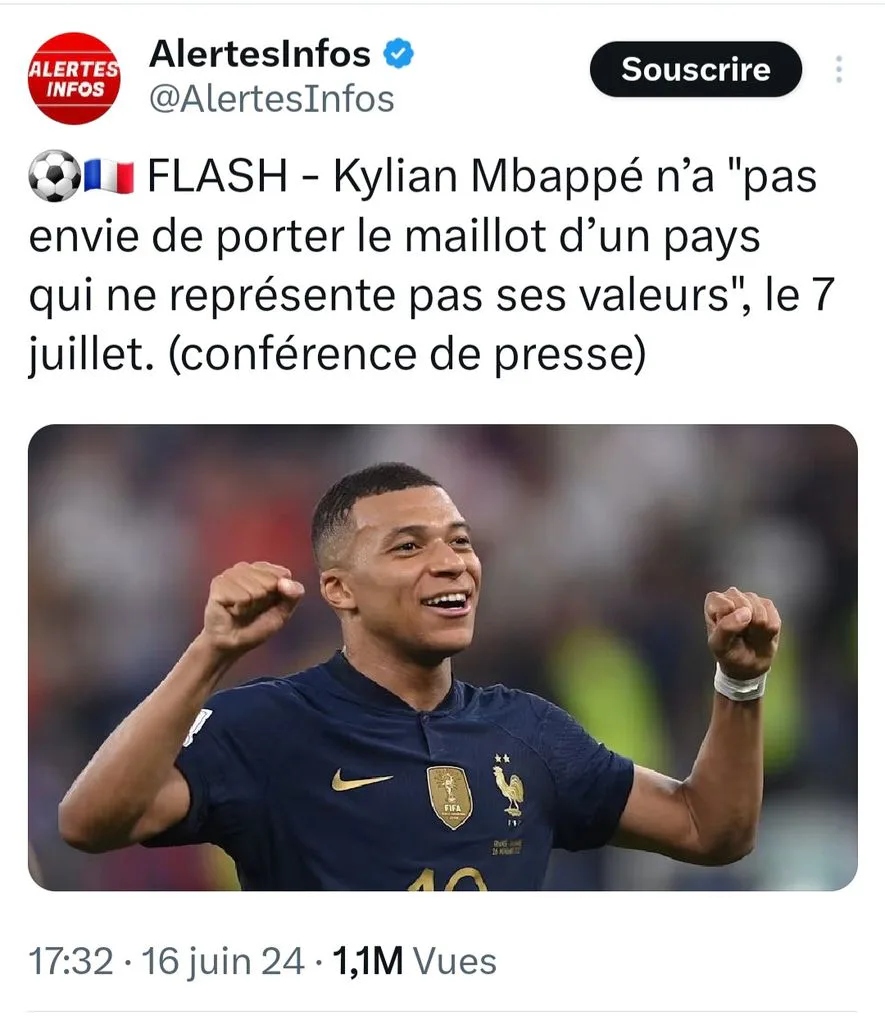Open the @AlertesInfos account handle
This screenshot has width=885, height=1024.
272,99
